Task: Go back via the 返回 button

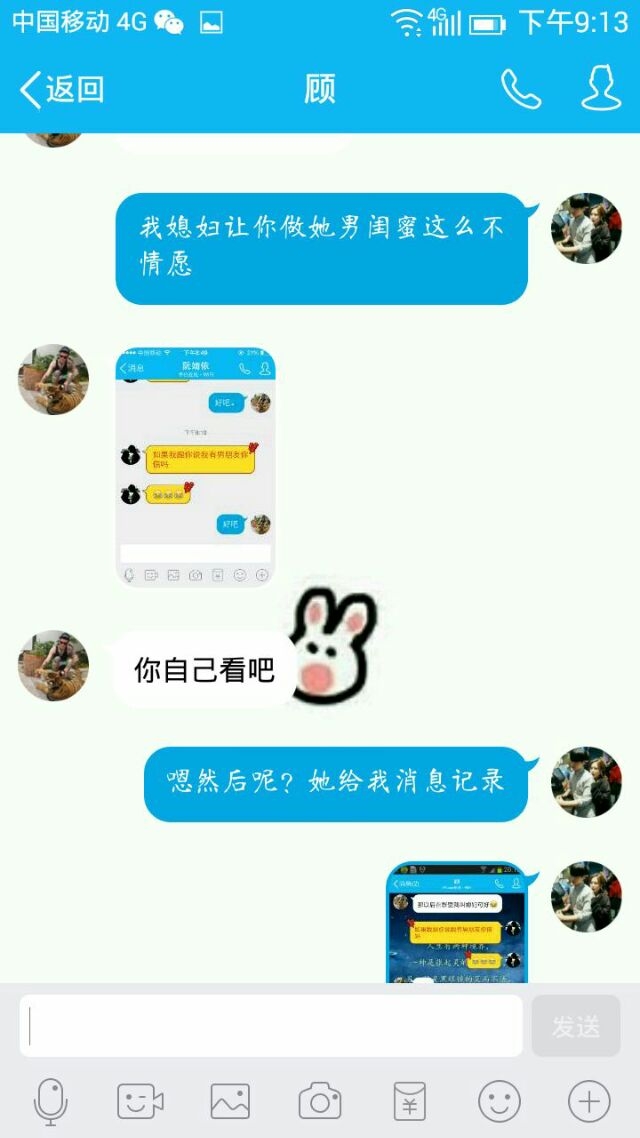Action: (x=62, y=90)
